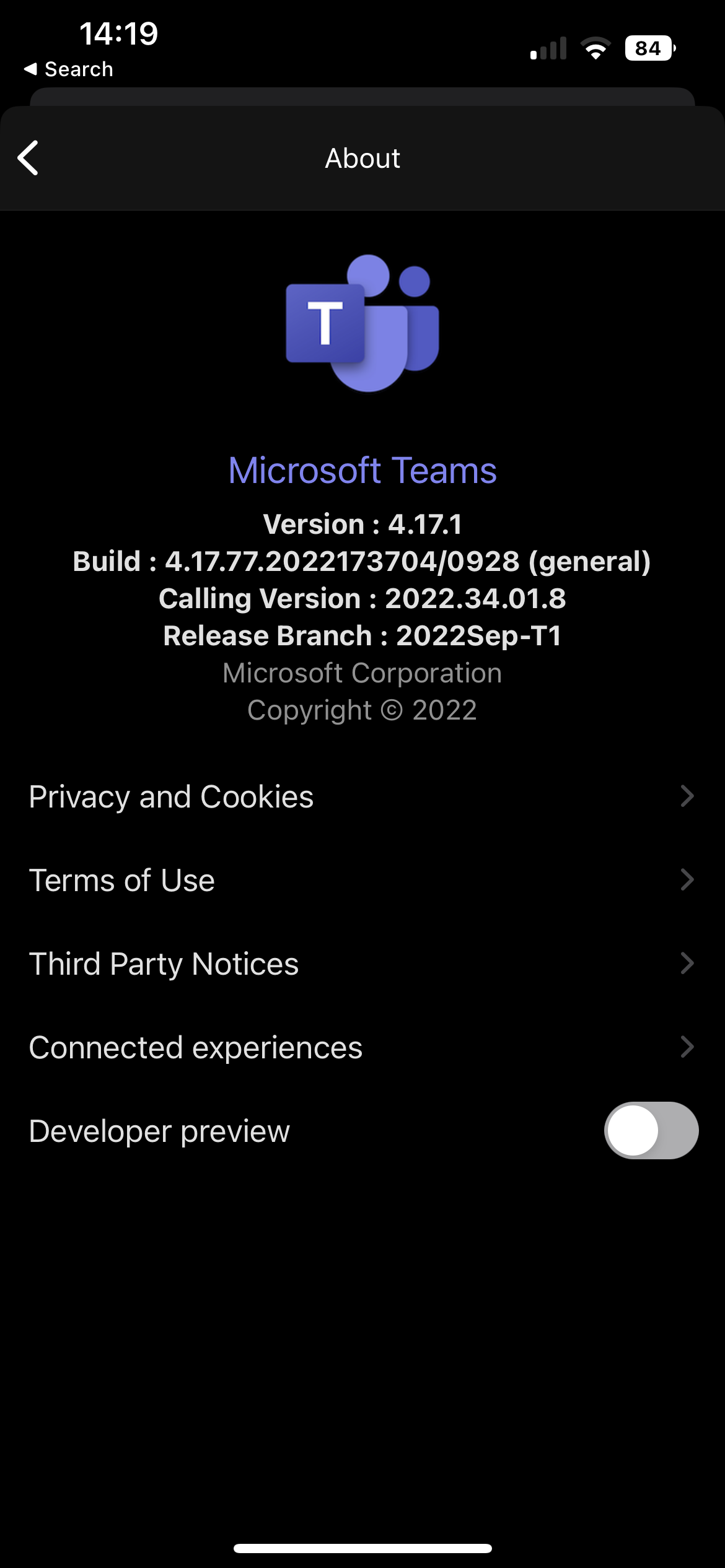Click the Wi-Fi status icon
Image resolution: width=725 pixels, height=1568 pixels.
(x=597, y=47)
